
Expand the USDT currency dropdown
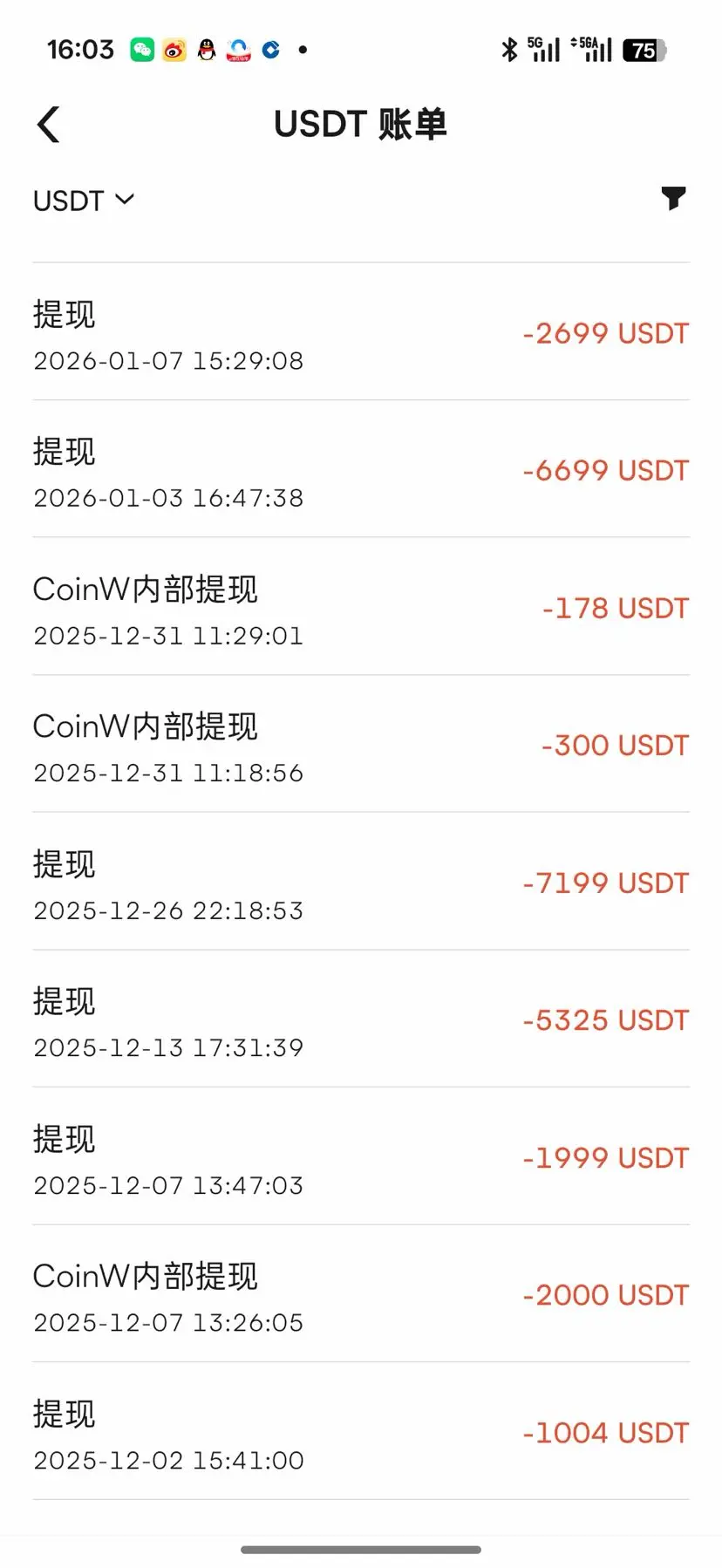[x=84, y=201]
